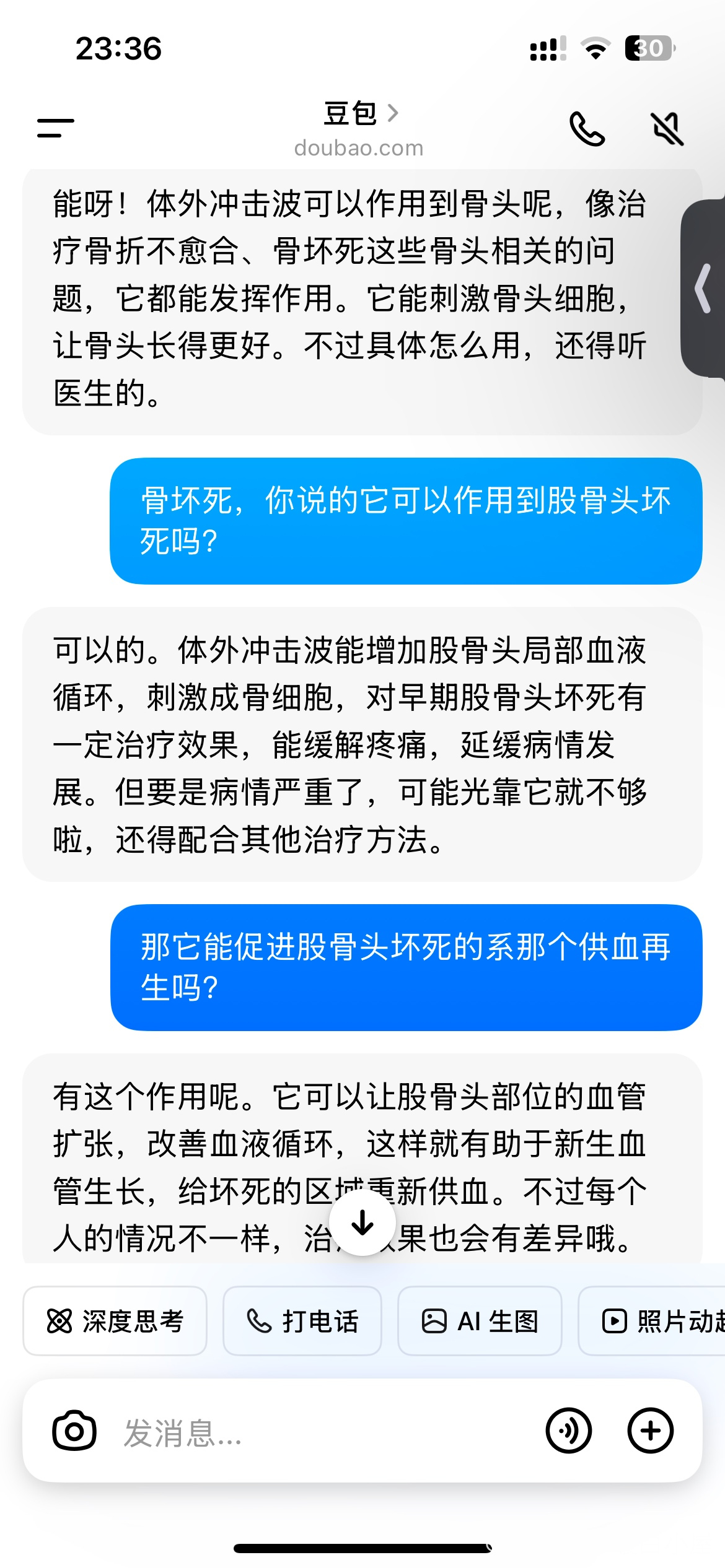Viewport: 725px width, 1568px height.
Task: Open AI 生图 feature
Action: tap(480, 1321)
